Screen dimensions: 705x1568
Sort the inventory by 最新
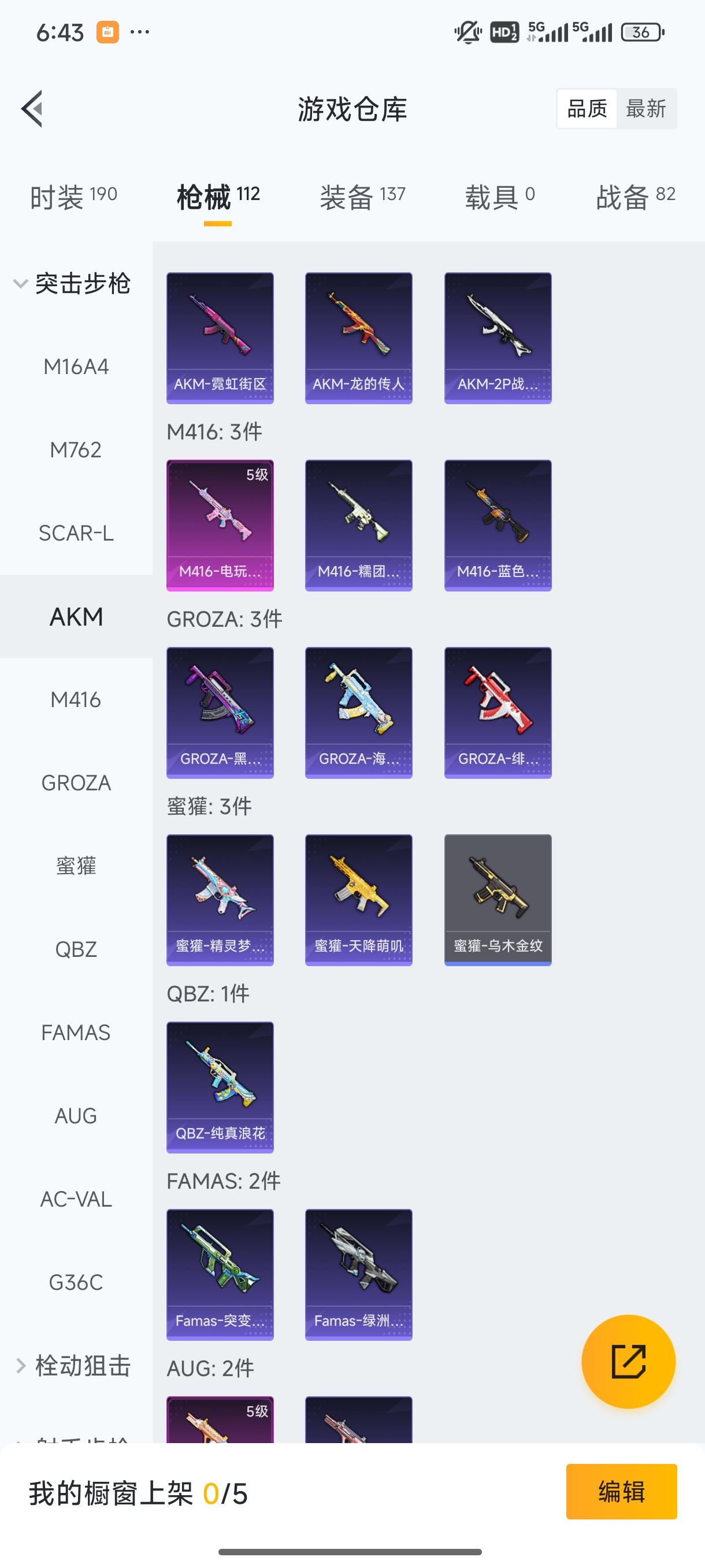point(645,109)
